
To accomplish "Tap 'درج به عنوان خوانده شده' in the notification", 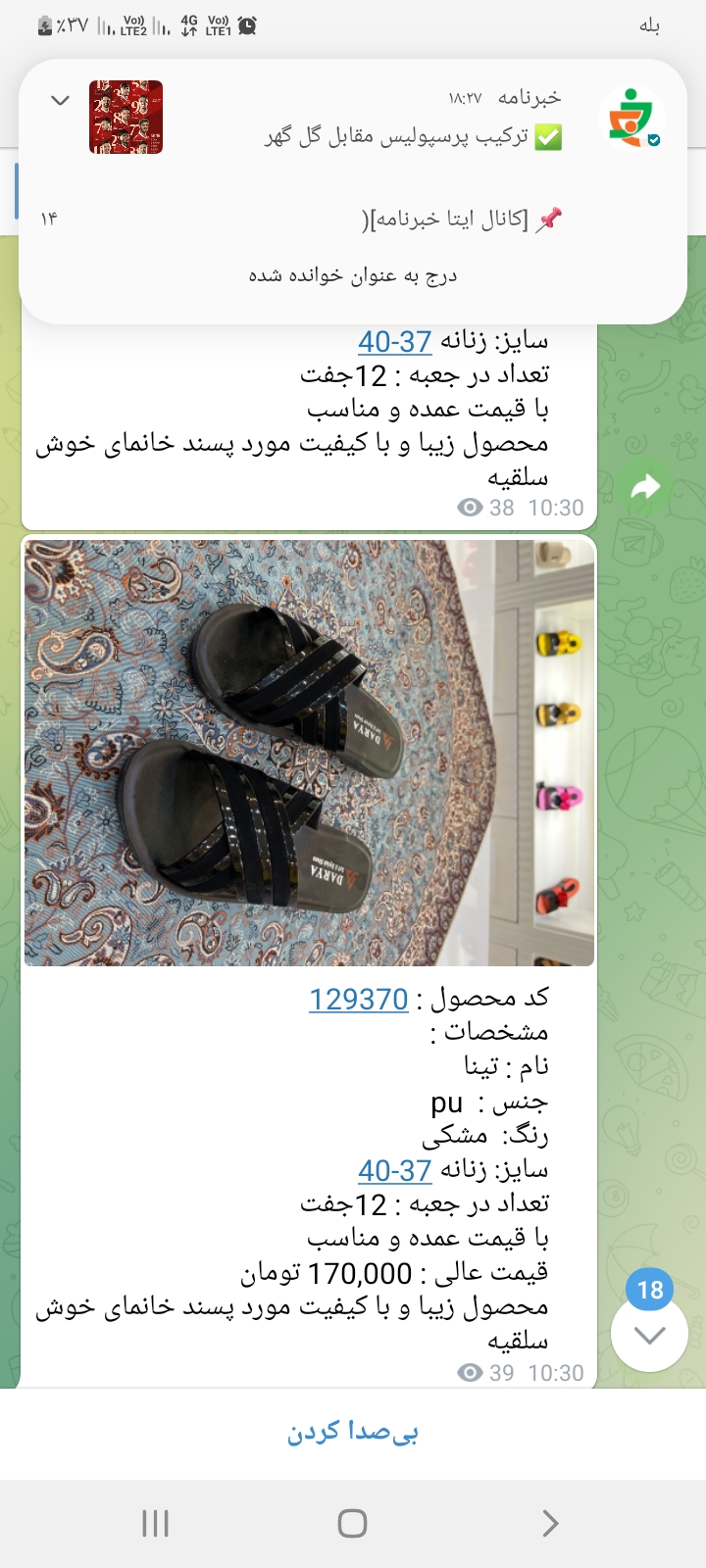I will click(353, 276).
